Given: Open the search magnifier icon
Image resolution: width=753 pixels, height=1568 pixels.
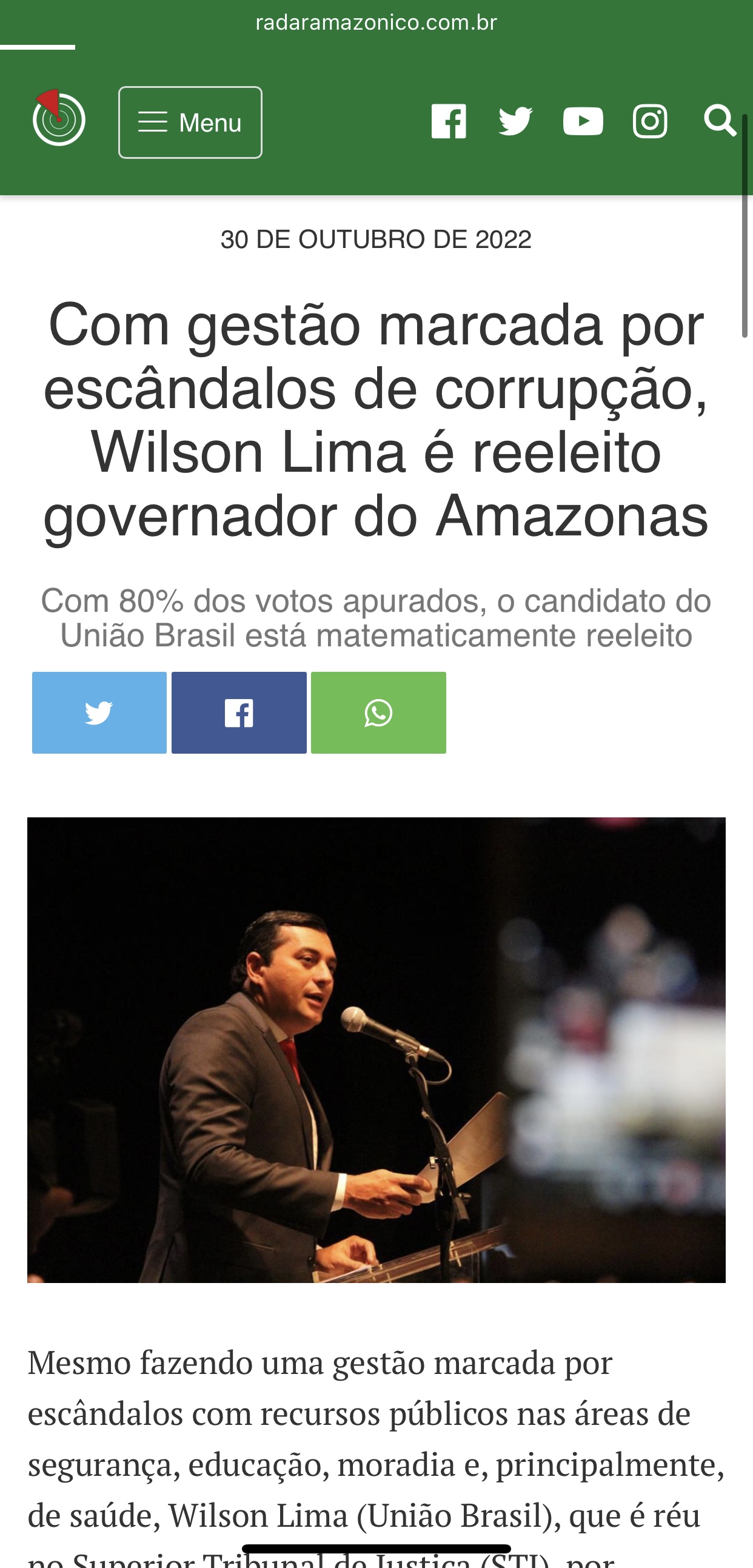Looking at the screenshot, I should [x=719, y=120].
